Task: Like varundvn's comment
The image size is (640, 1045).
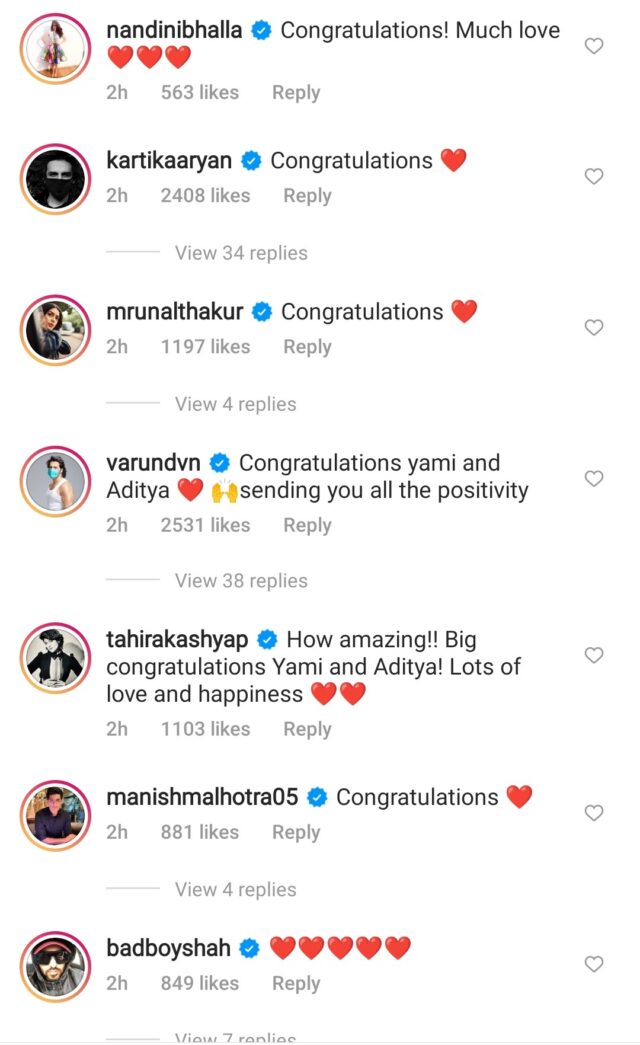Action: click(x=593, y=479)
